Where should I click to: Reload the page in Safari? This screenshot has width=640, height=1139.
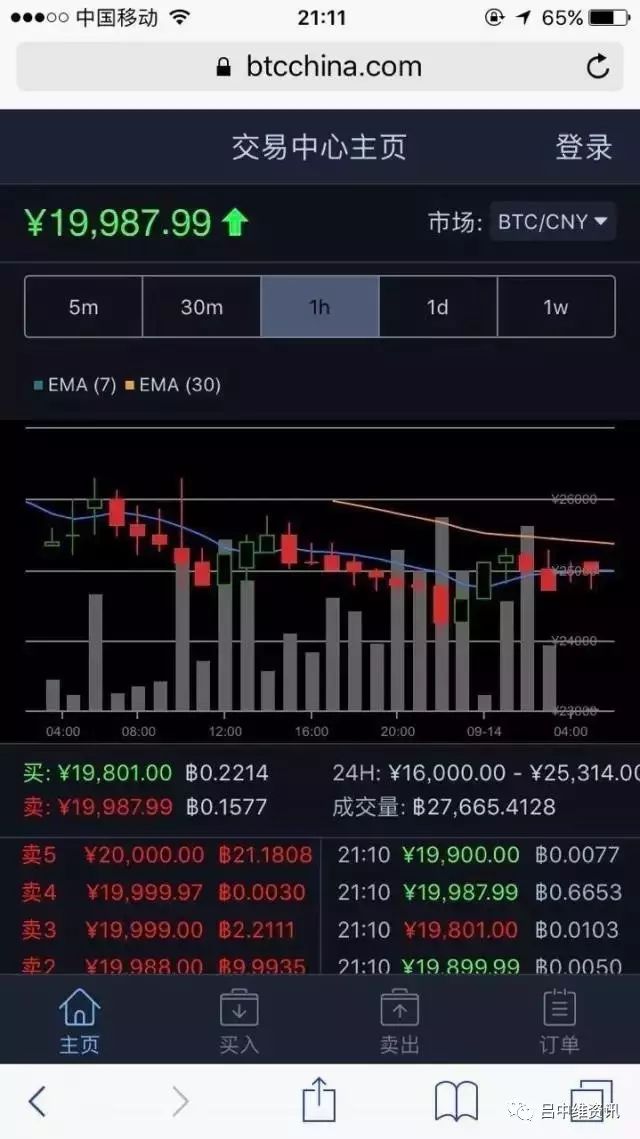[x=598, y=67]
